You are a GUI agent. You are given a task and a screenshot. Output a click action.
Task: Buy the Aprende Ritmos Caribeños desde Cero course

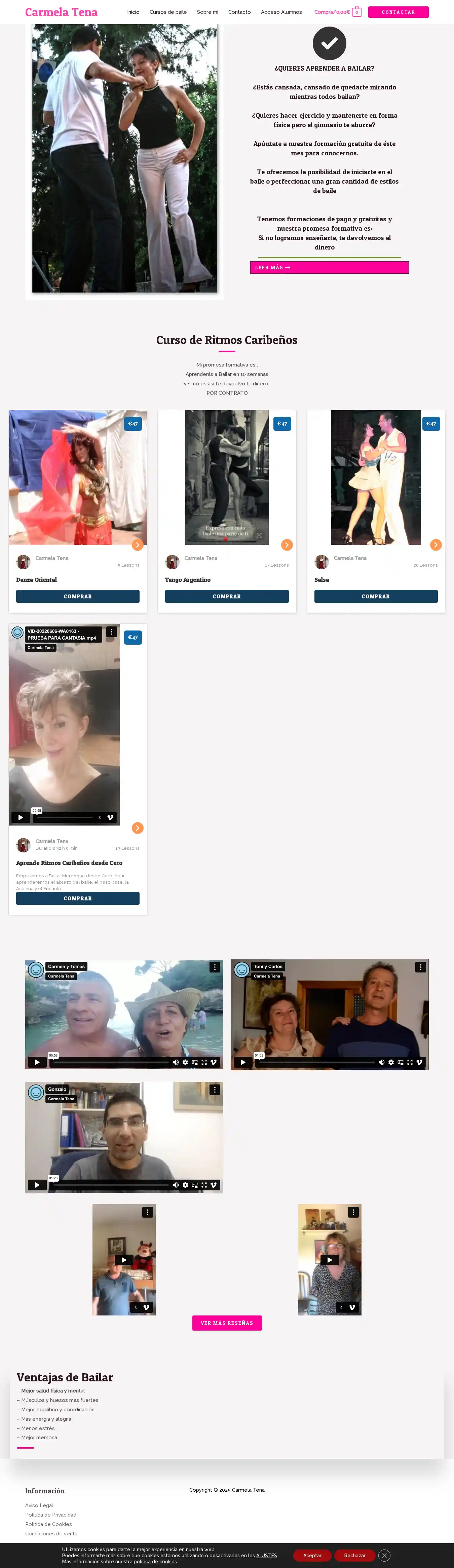coord(77,898)
